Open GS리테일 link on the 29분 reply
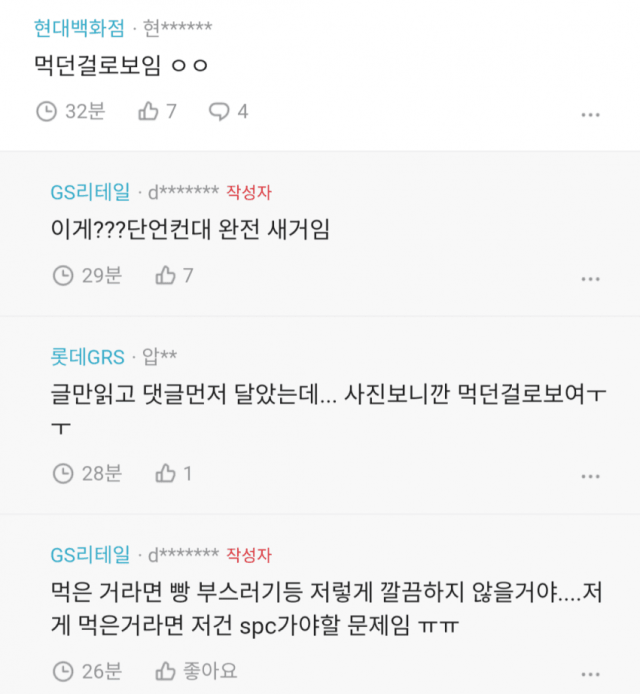The height and width of the screenshot is (694, 640). [90, 191]
